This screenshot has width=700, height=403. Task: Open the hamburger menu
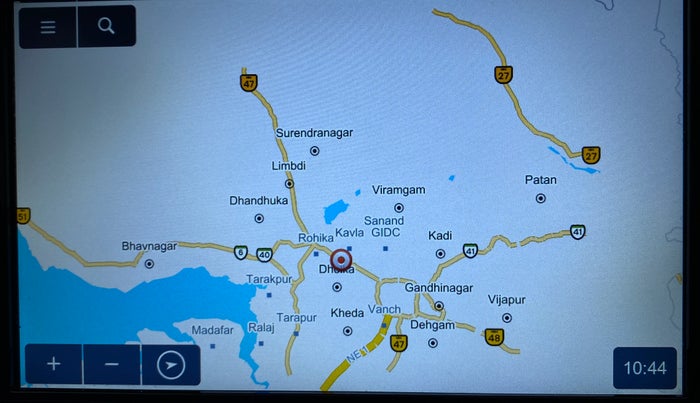point(47,27)
